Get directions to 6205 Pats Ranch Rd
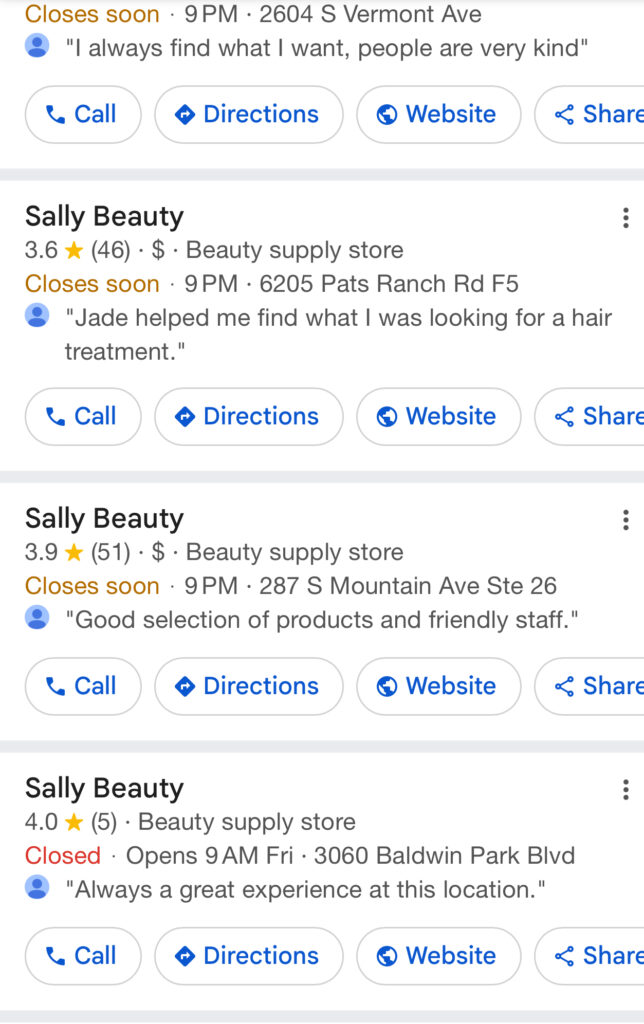Screen dimensions: 644x1024 click(248, 416)
